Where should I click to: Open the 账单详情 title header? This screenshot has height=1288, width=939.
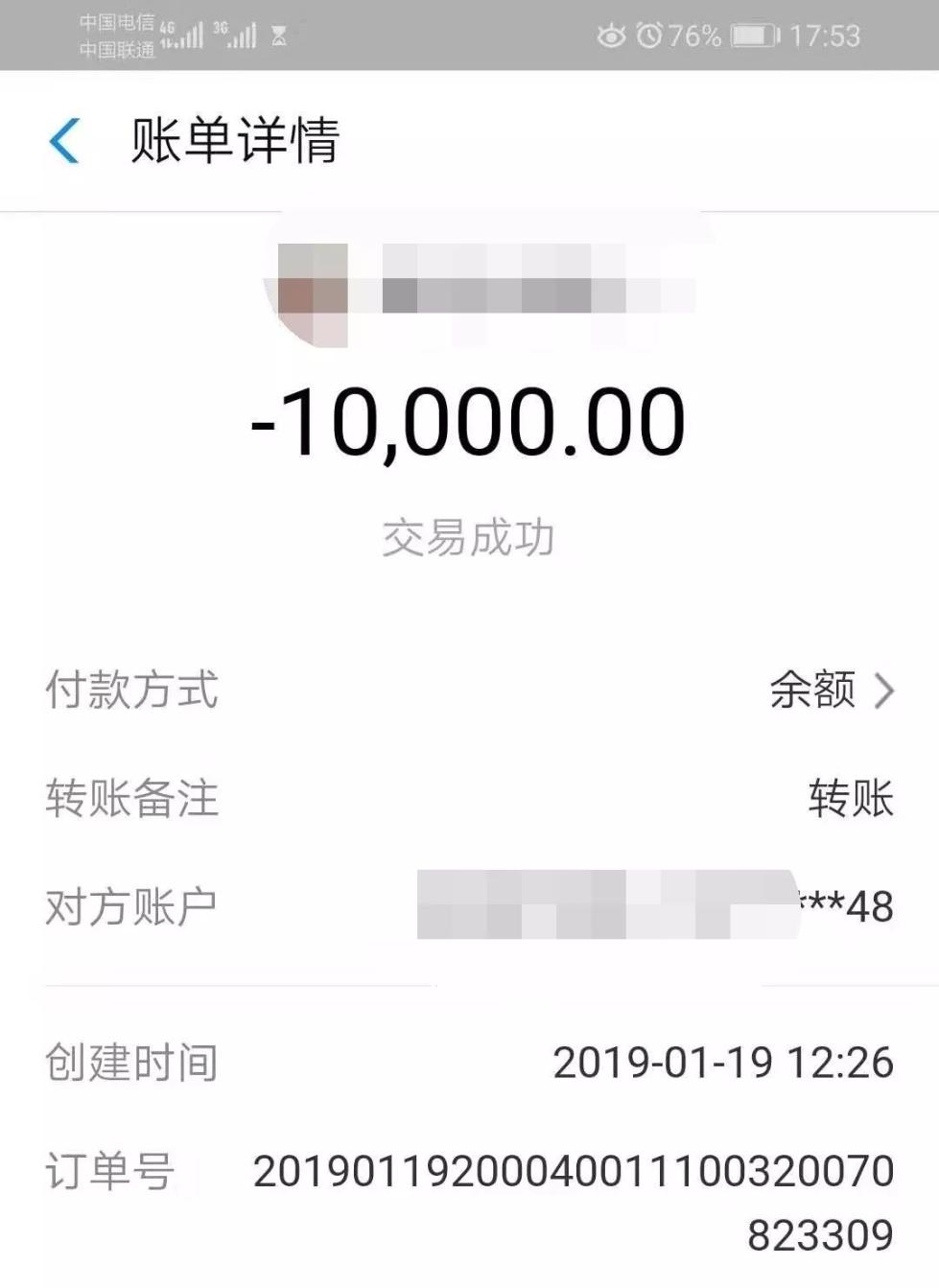tap(236, 140)
